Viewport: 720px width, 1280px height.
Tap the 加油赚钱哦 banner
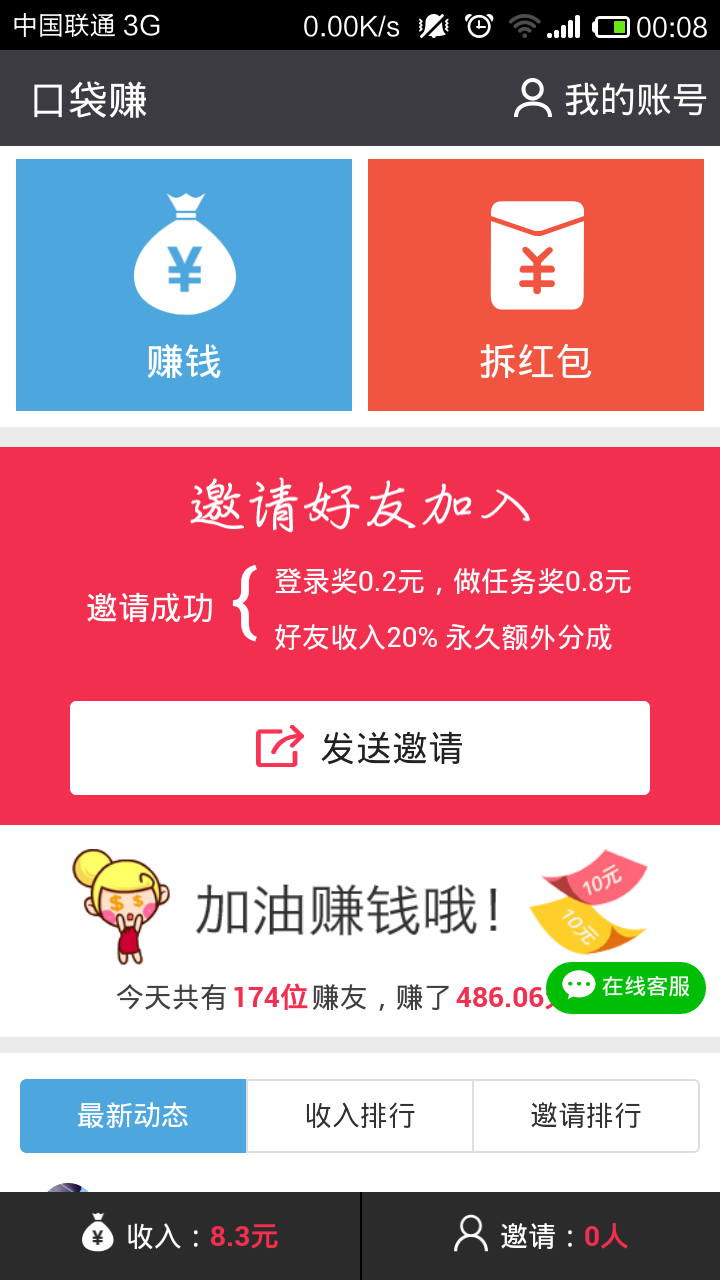[360, 931]
